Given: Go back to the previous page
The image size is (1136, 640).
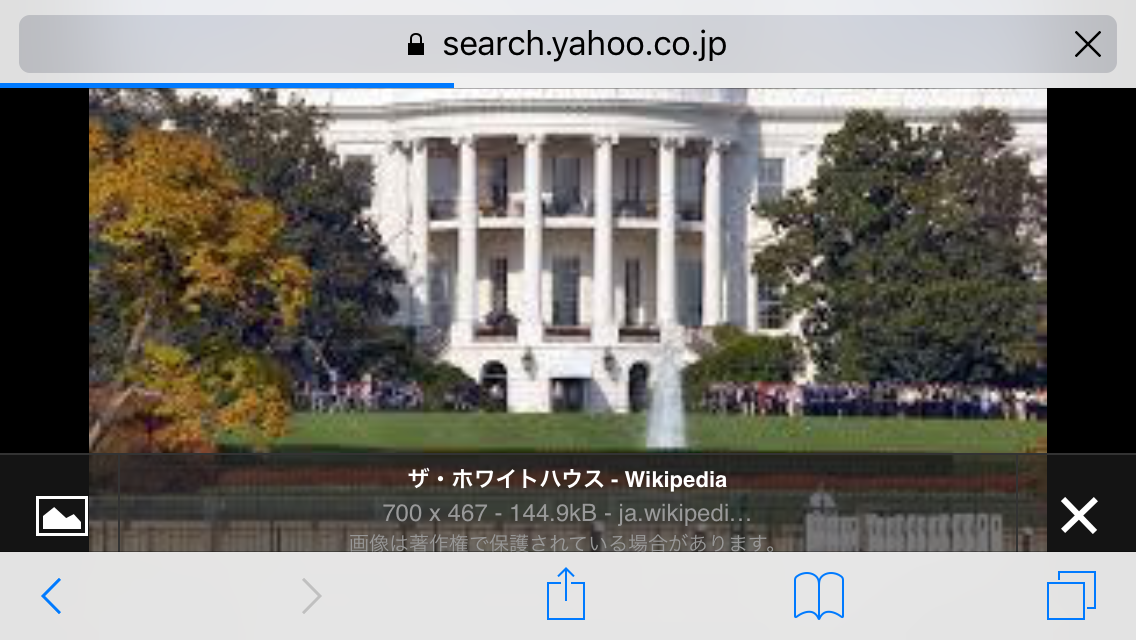Looking at the screenshot, I should pos(52,596).
